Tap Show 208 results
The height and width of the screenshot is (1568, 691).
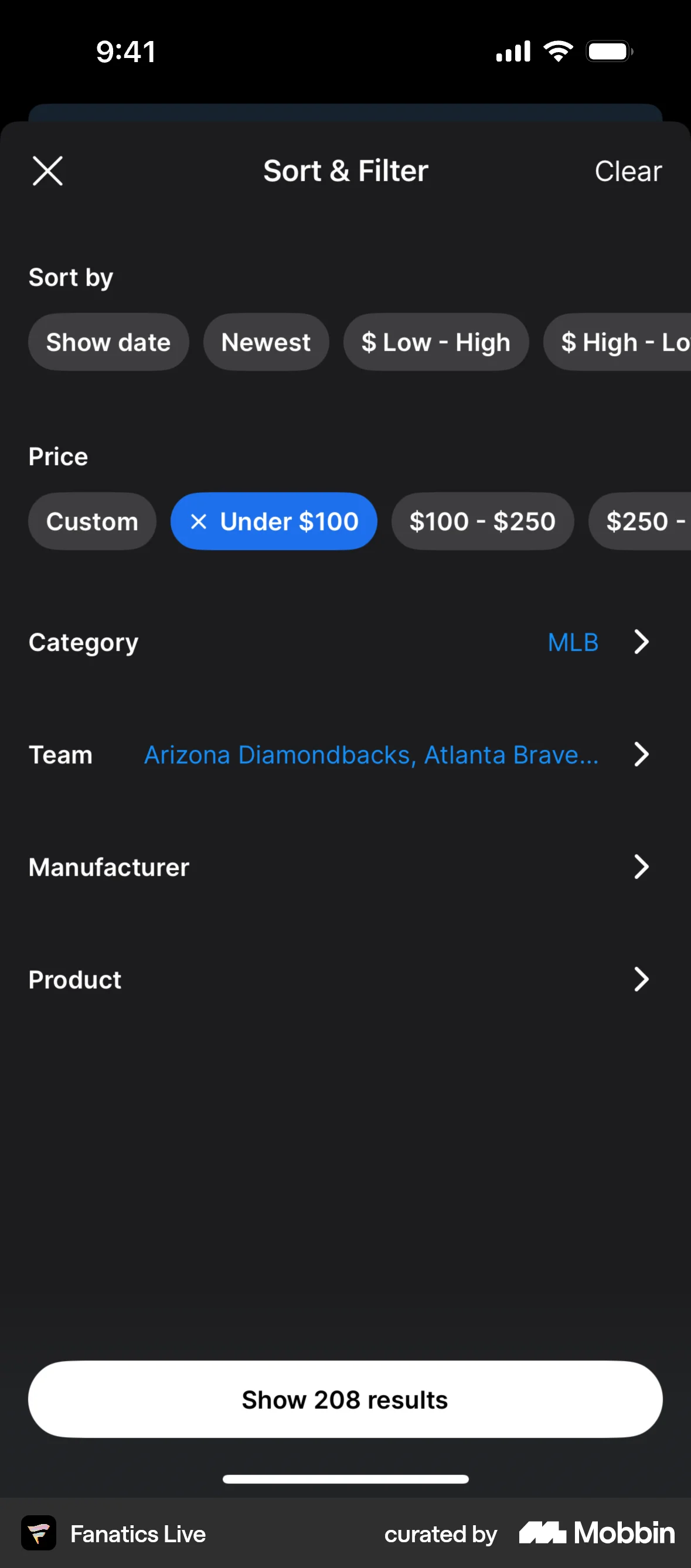[345, 1399]
